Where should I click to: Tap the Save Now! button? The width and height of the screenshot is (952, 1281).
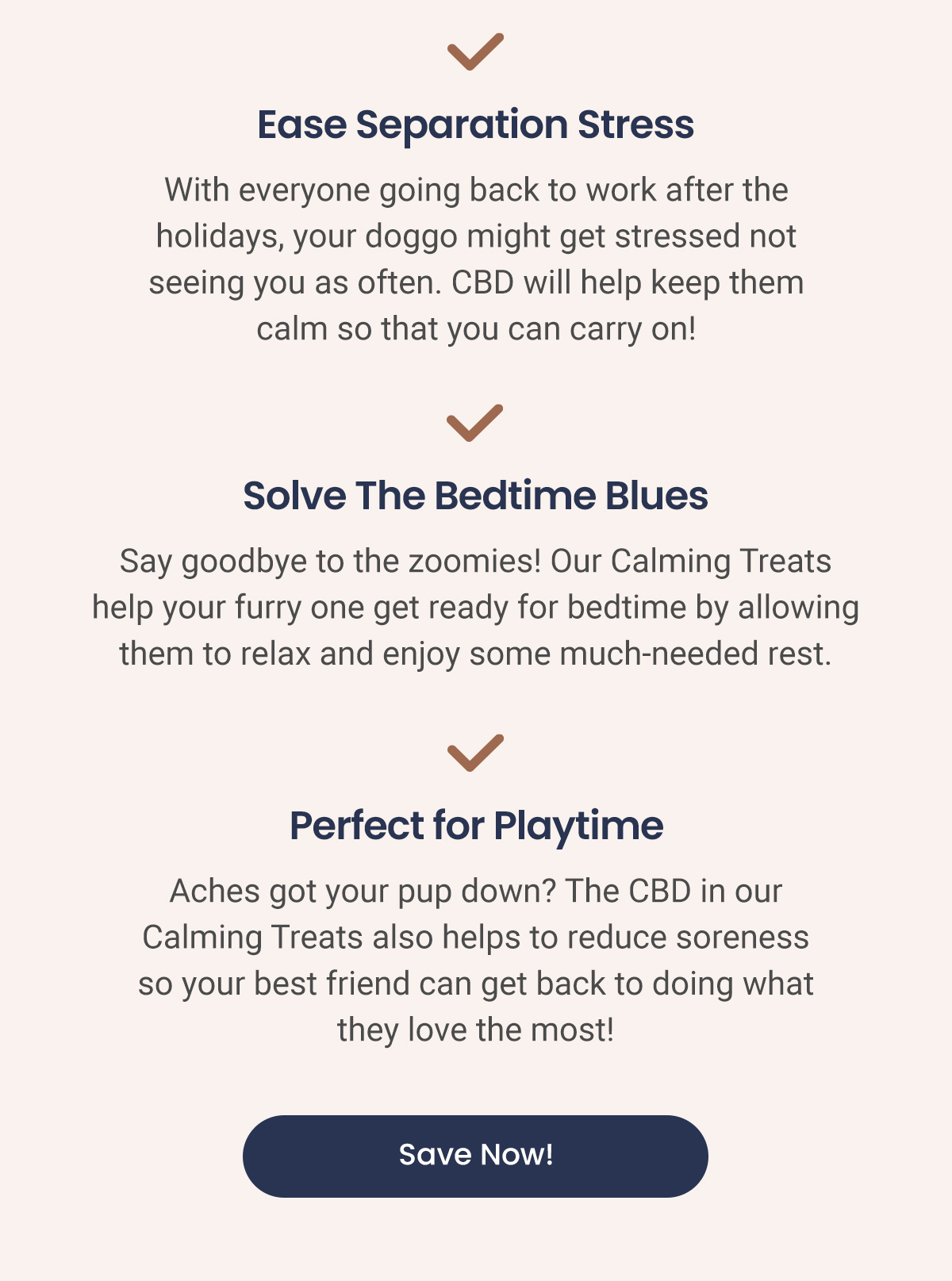475,1156
